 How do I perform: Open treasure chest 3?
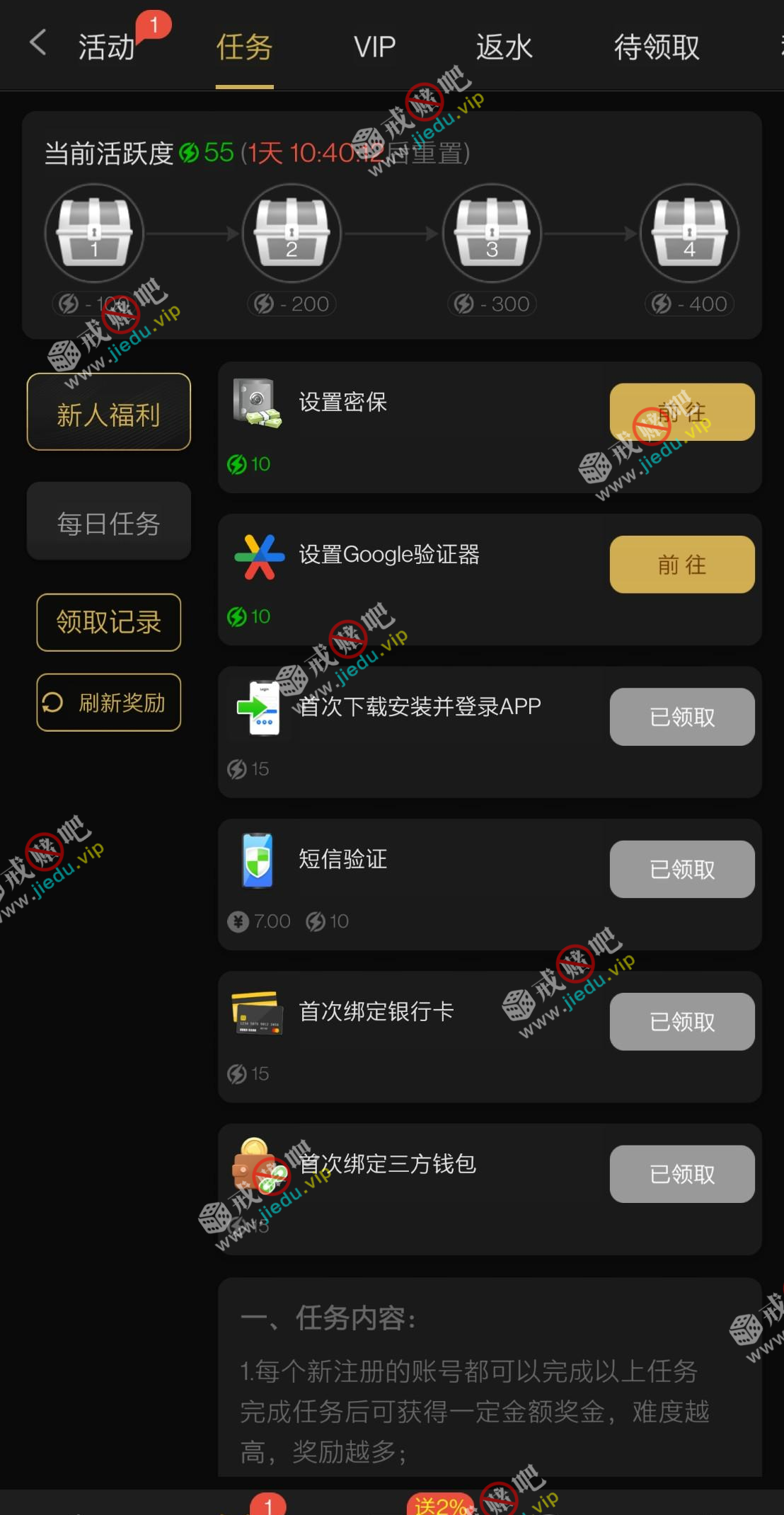click(x=492, y=233)
